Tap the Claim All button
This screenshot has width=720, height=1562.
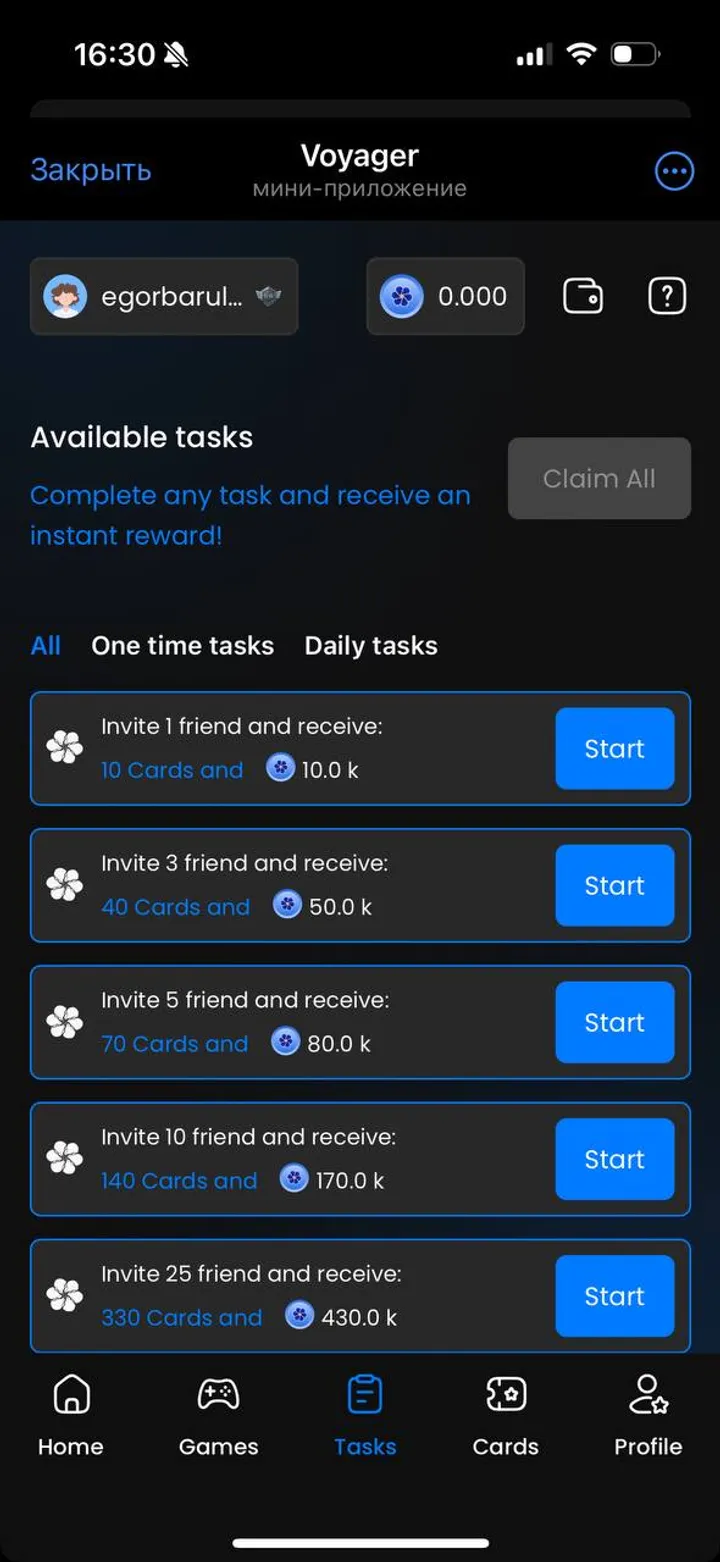click(x=599, y=478)
